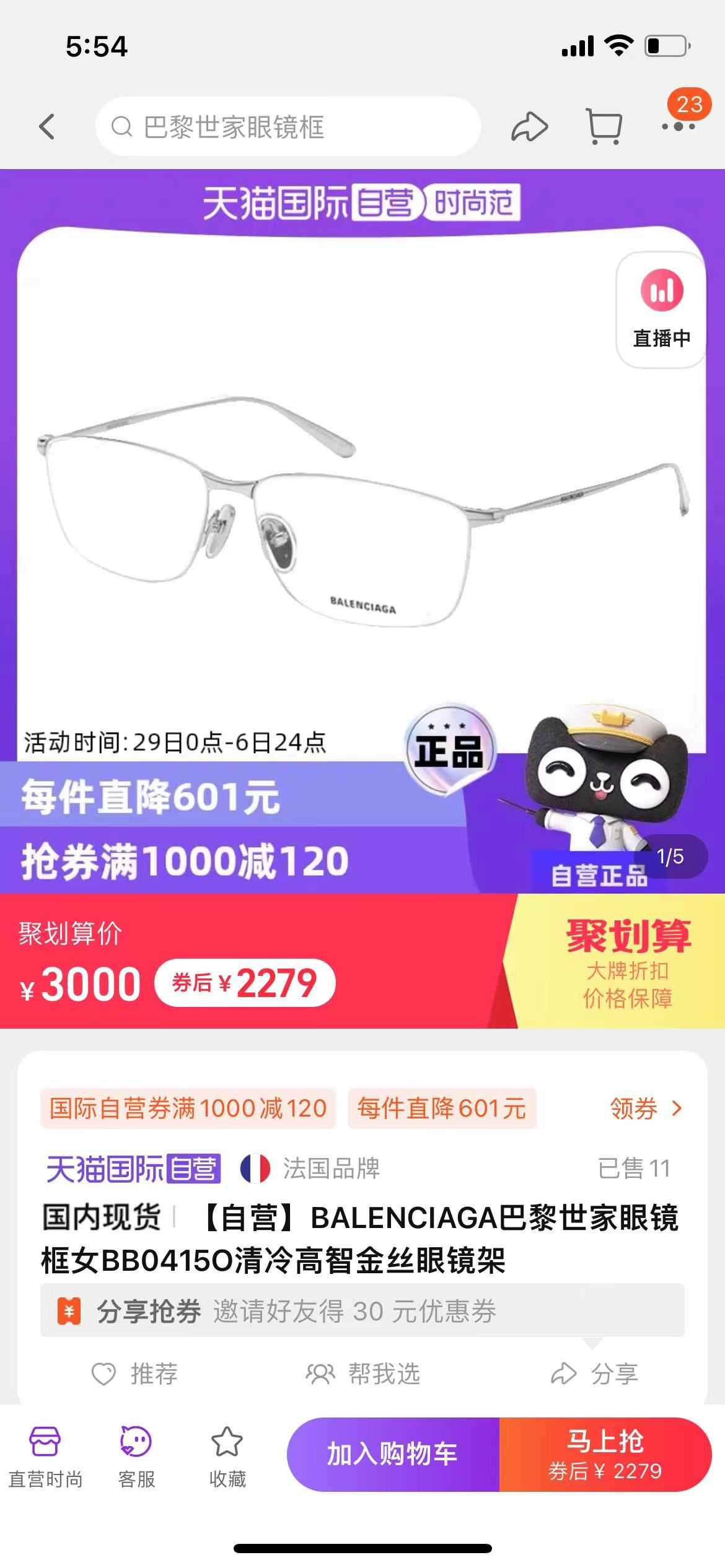The width and height of the screenshot is (725, 1568).
Task: Tap 领券 to claim coupons
Action: tap(646, 1108)
